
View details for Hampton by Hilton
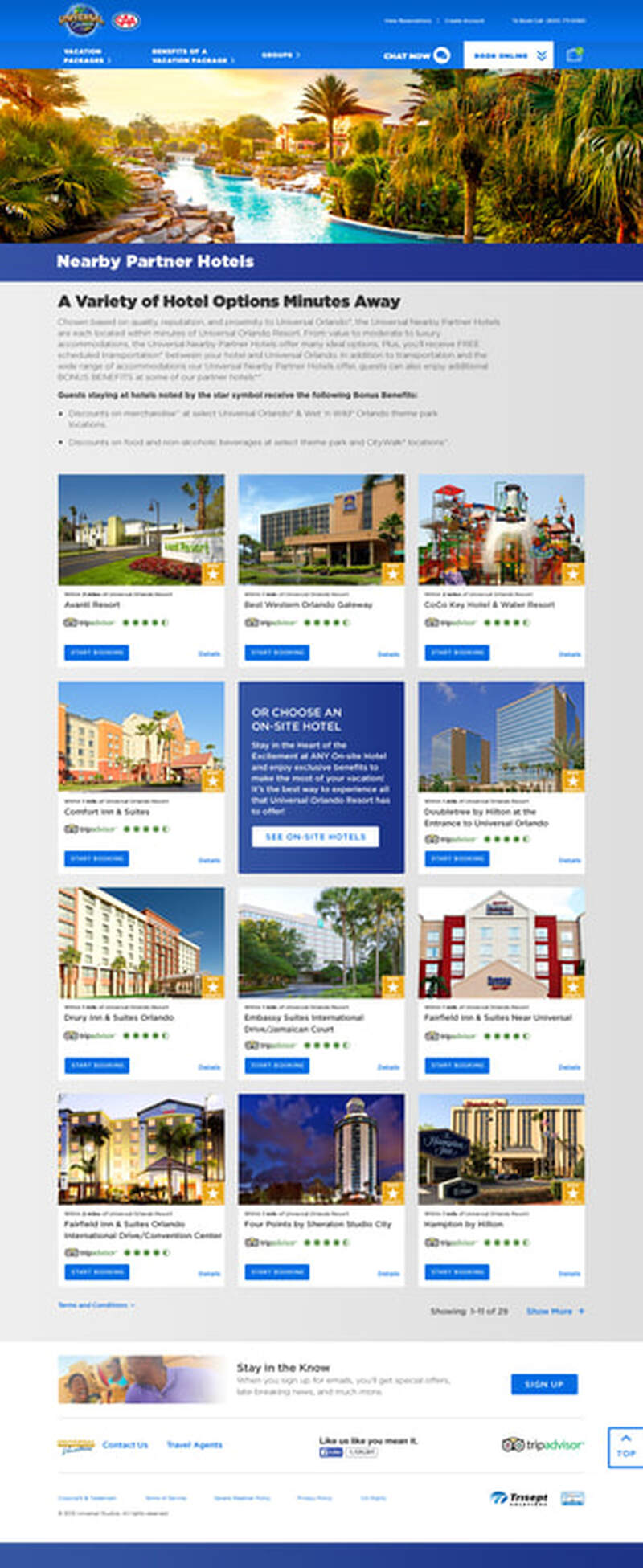tap(569, 1274)
